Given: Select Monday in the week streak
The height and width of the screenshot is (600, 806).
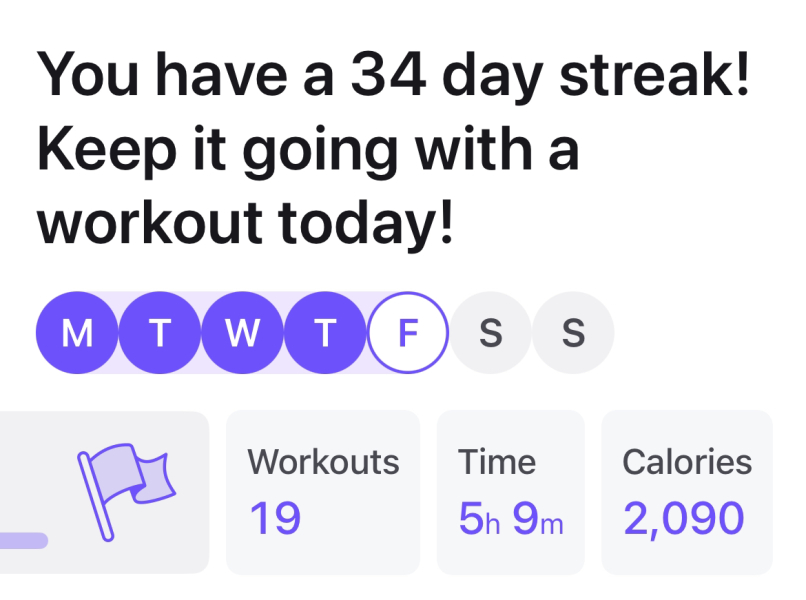Looking at the screenshot, I should click(x=77, y=333).
